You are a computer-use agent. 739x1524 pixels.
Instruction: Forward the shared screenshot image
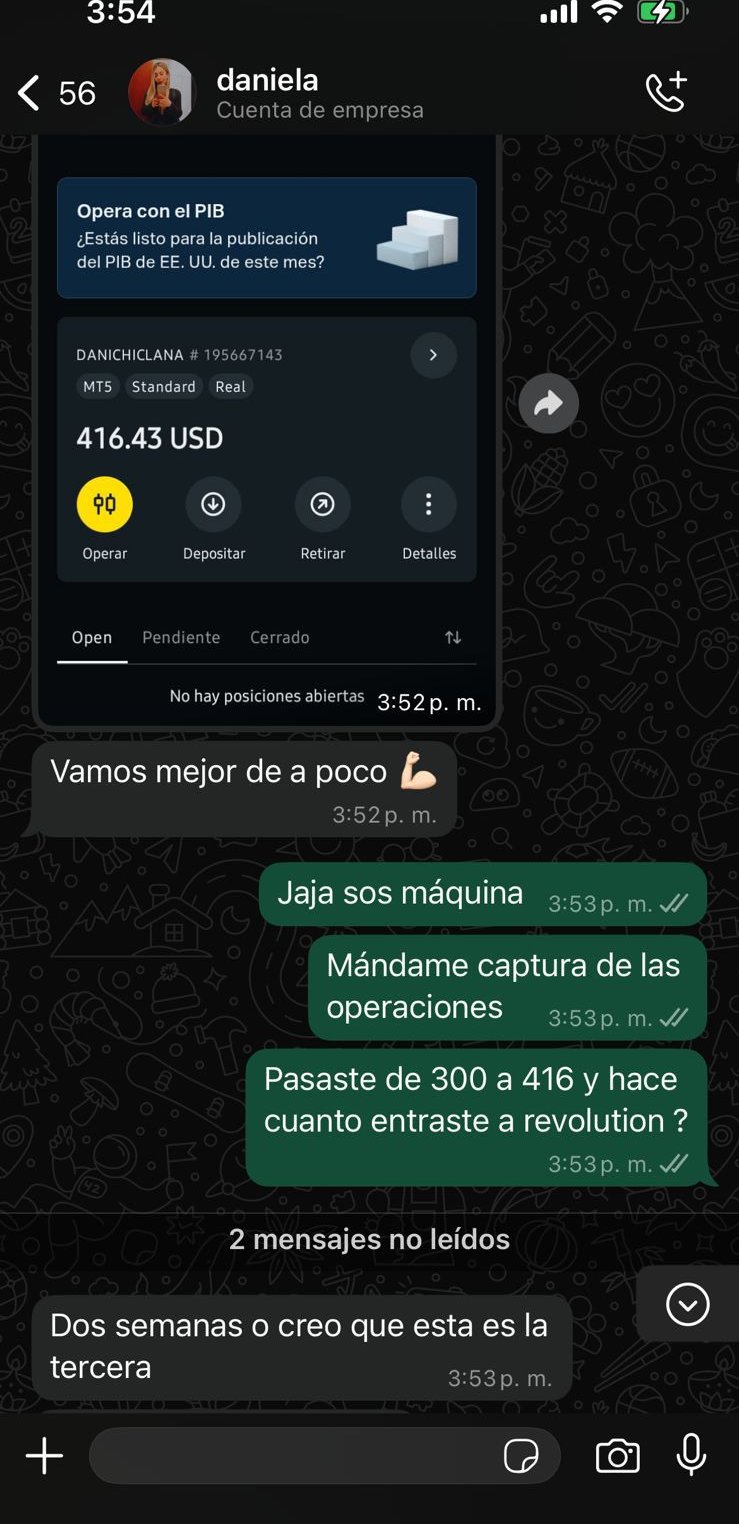coord(548,404)
